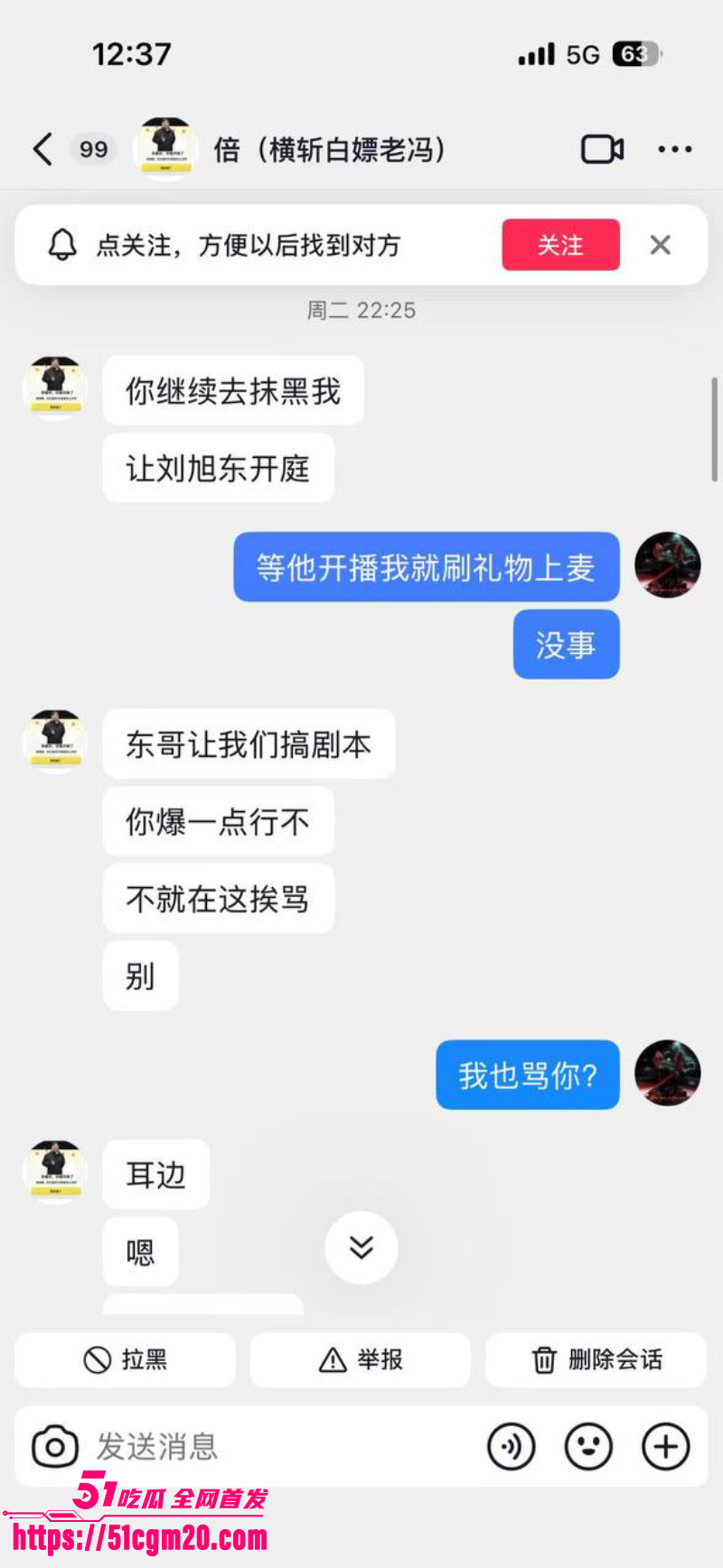Open the more options menu (three dots)
The height and width of the screenshot is (1568, 723).
[674, 149]
